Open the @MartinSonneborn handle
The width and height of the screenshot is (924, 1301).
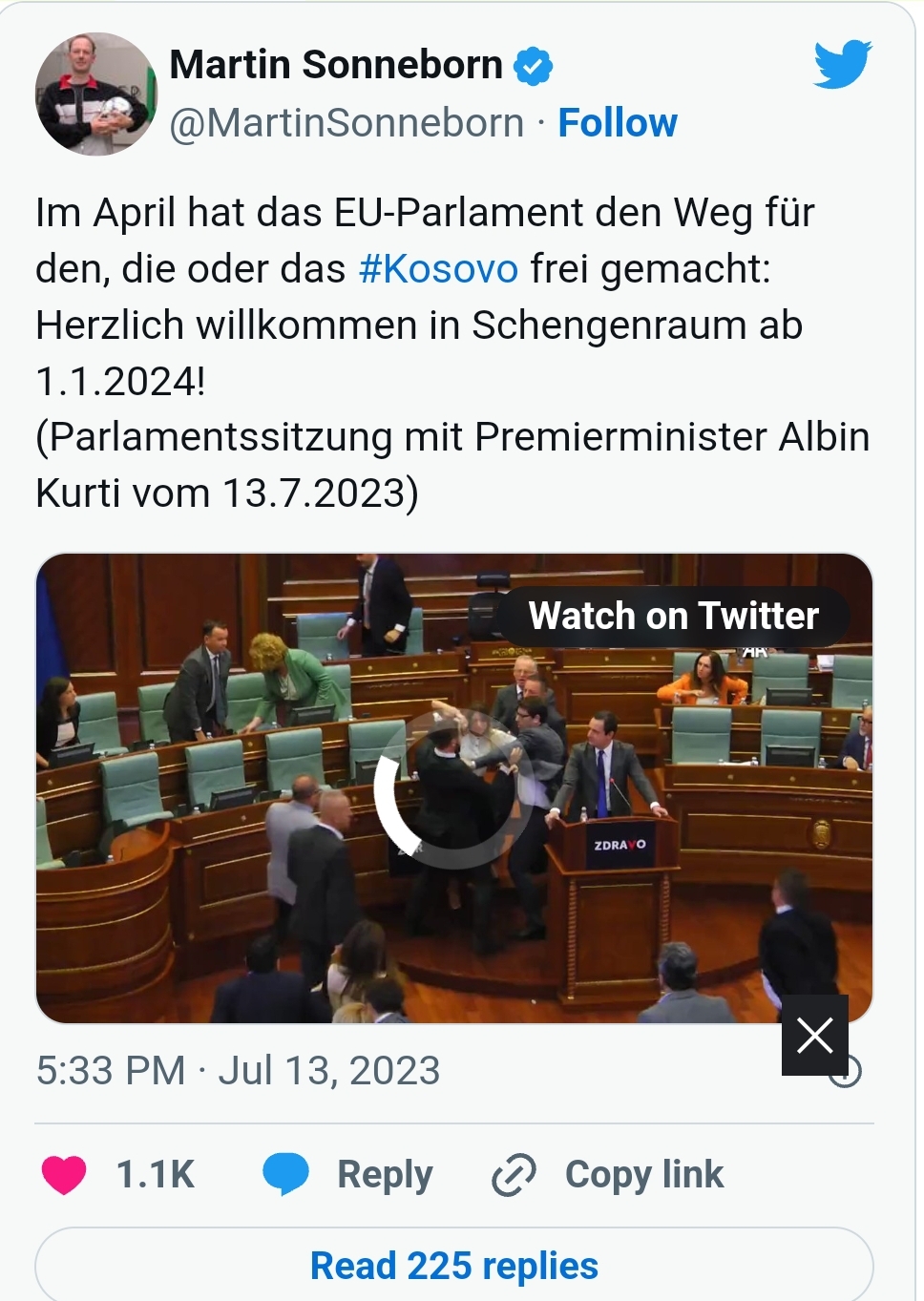click(346, 123)
